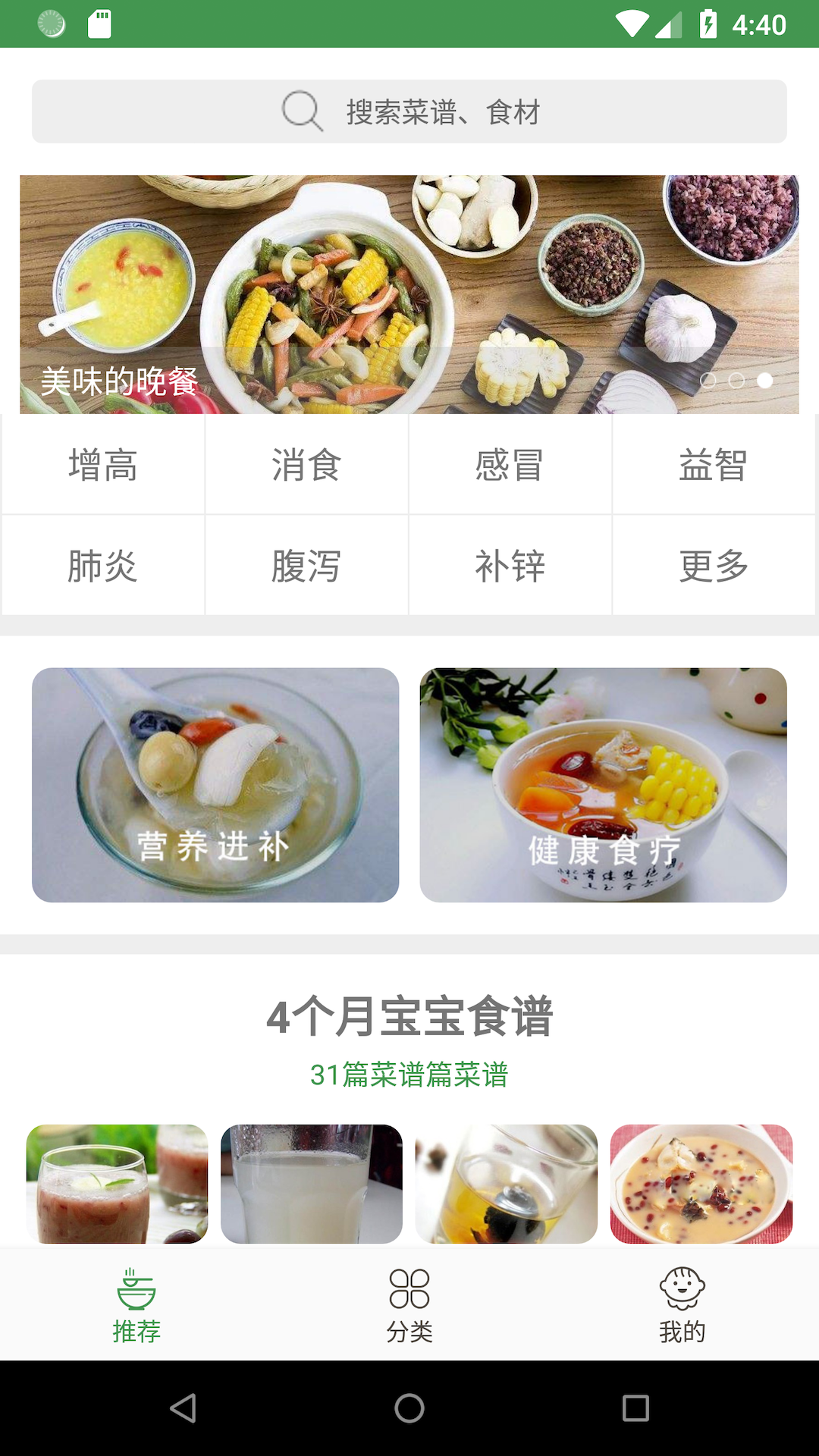
Task: Go back with the system back button
Action: pyautogui.click(x=183, y=1408)
